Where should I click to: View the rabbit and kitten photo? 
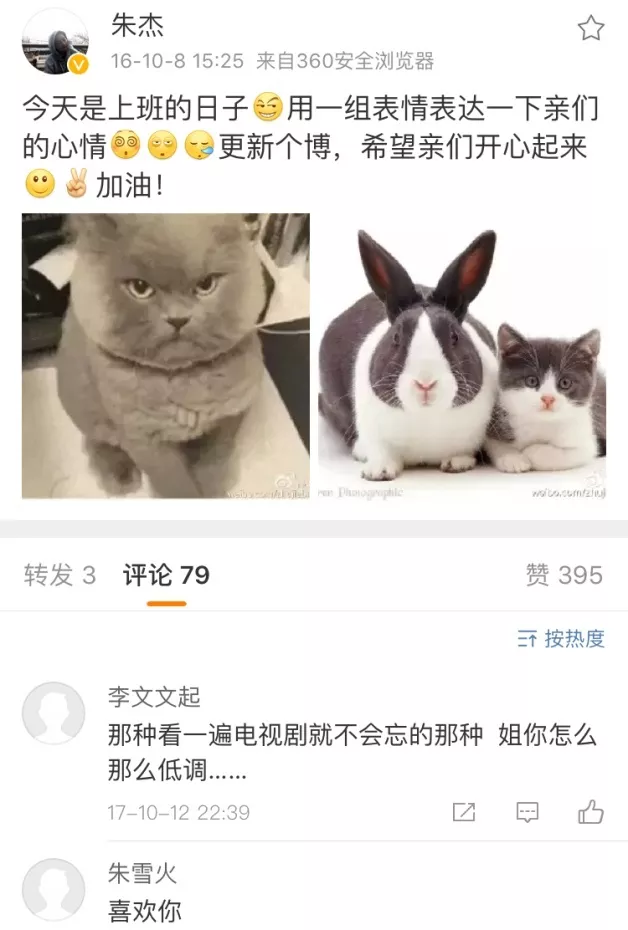pyautogui.click(x=462, y=355)
